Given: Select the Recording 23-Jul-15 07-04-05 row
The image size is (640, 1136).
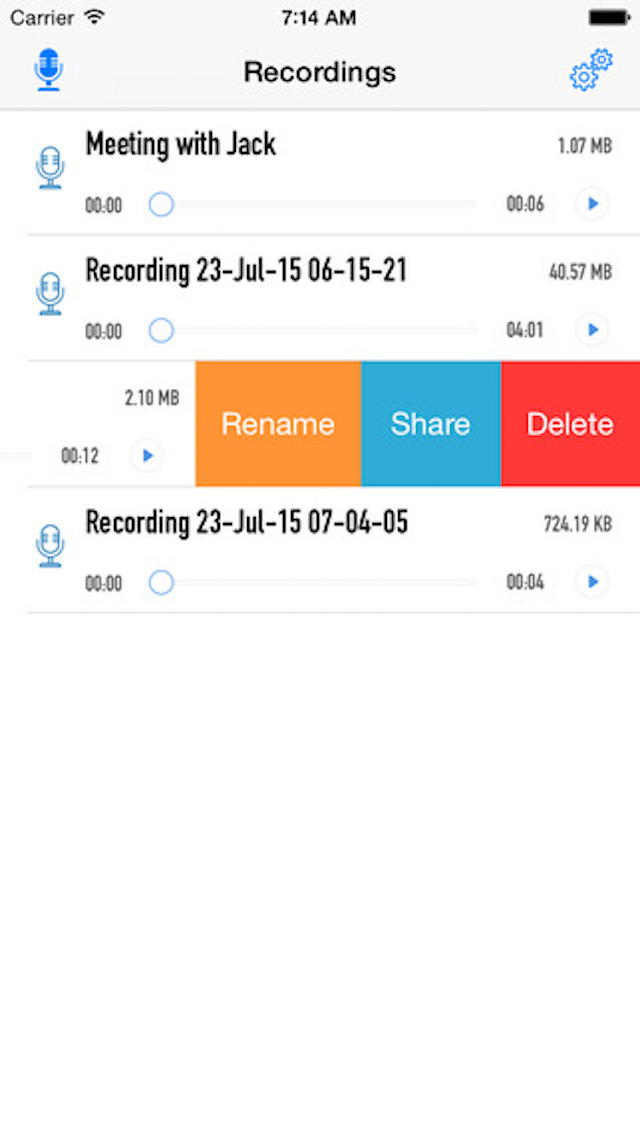Looking at the screenshot, I should (300, 524).
